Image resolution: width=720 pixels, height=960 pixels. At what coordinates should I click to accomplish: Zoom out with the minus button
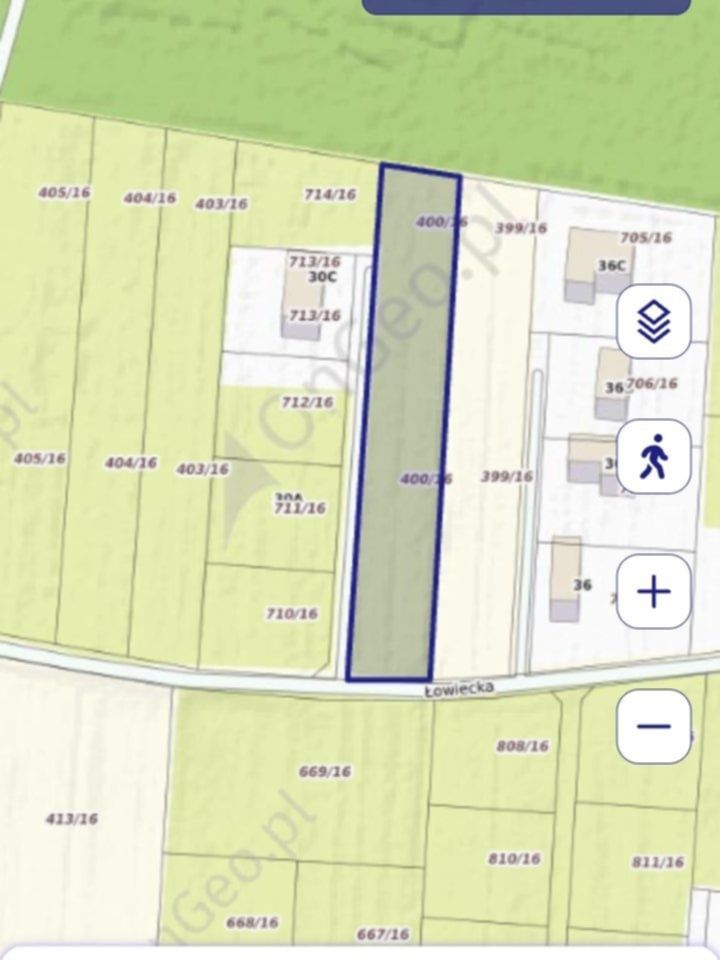coord(653,726)
